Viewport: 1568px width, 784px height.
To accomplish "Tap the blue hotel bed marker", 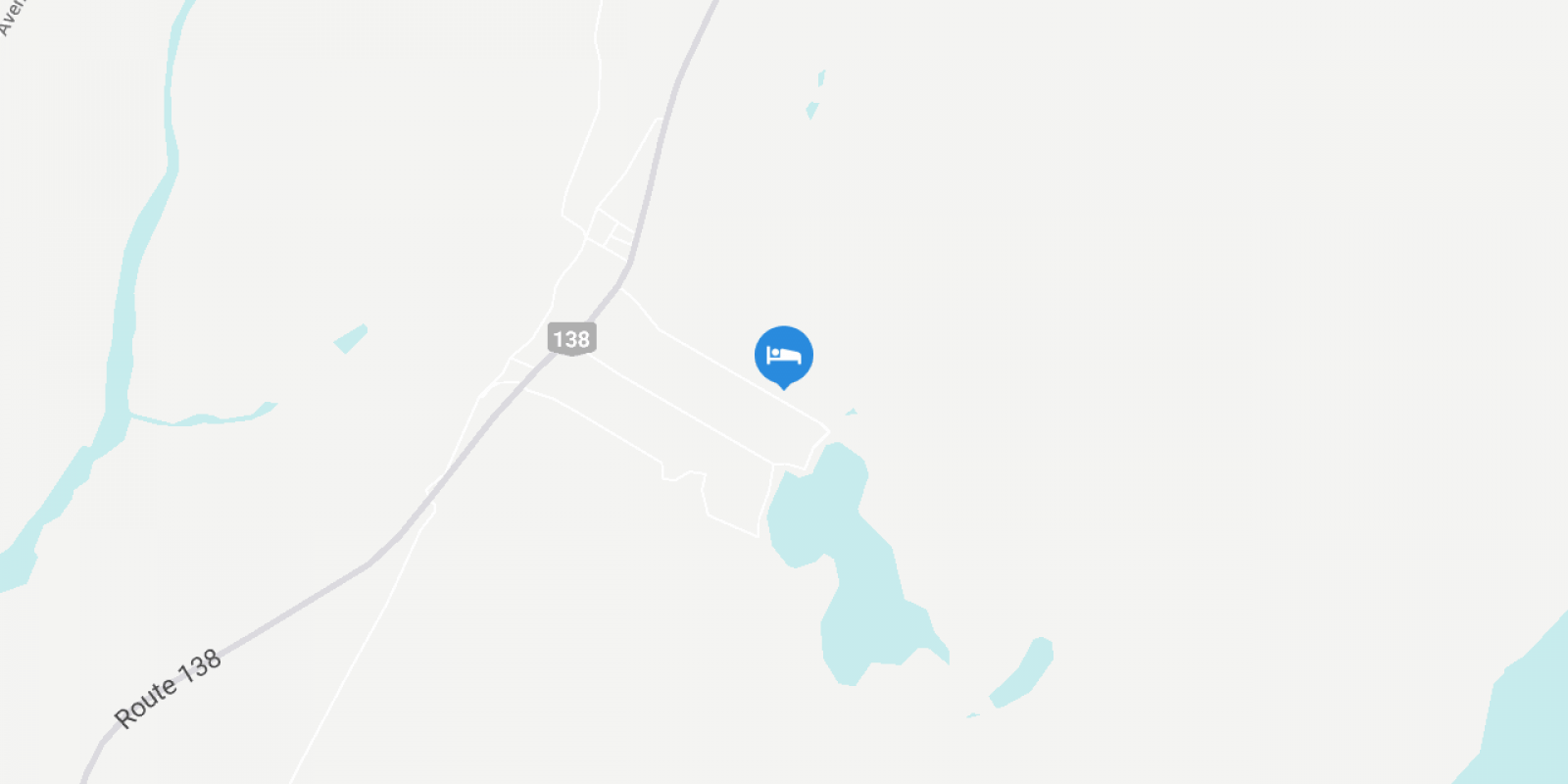I will click(783, 355).
